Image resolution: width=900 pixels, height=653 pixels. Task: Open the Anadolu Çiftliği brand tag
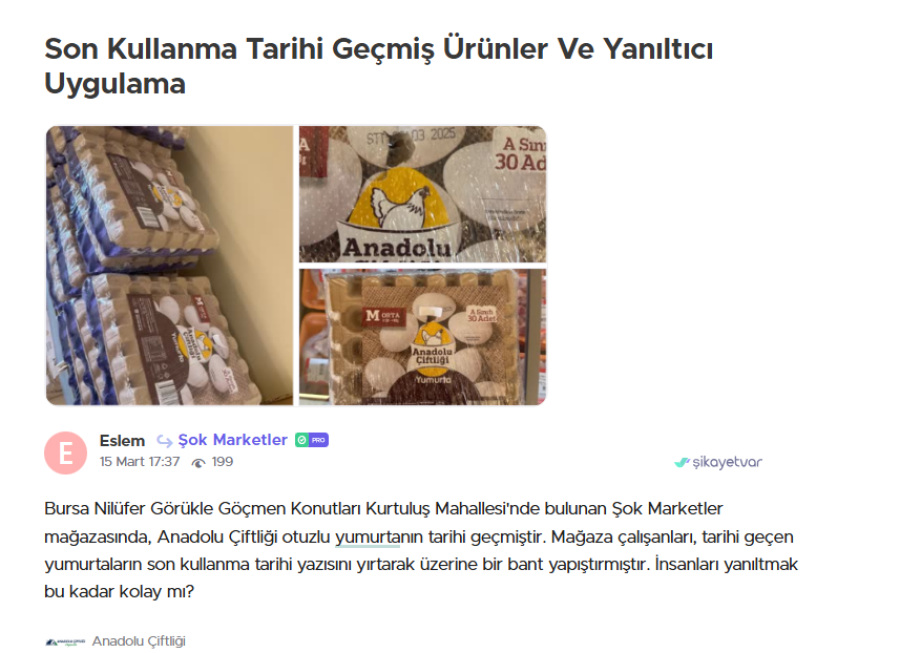tap(138, 641)
